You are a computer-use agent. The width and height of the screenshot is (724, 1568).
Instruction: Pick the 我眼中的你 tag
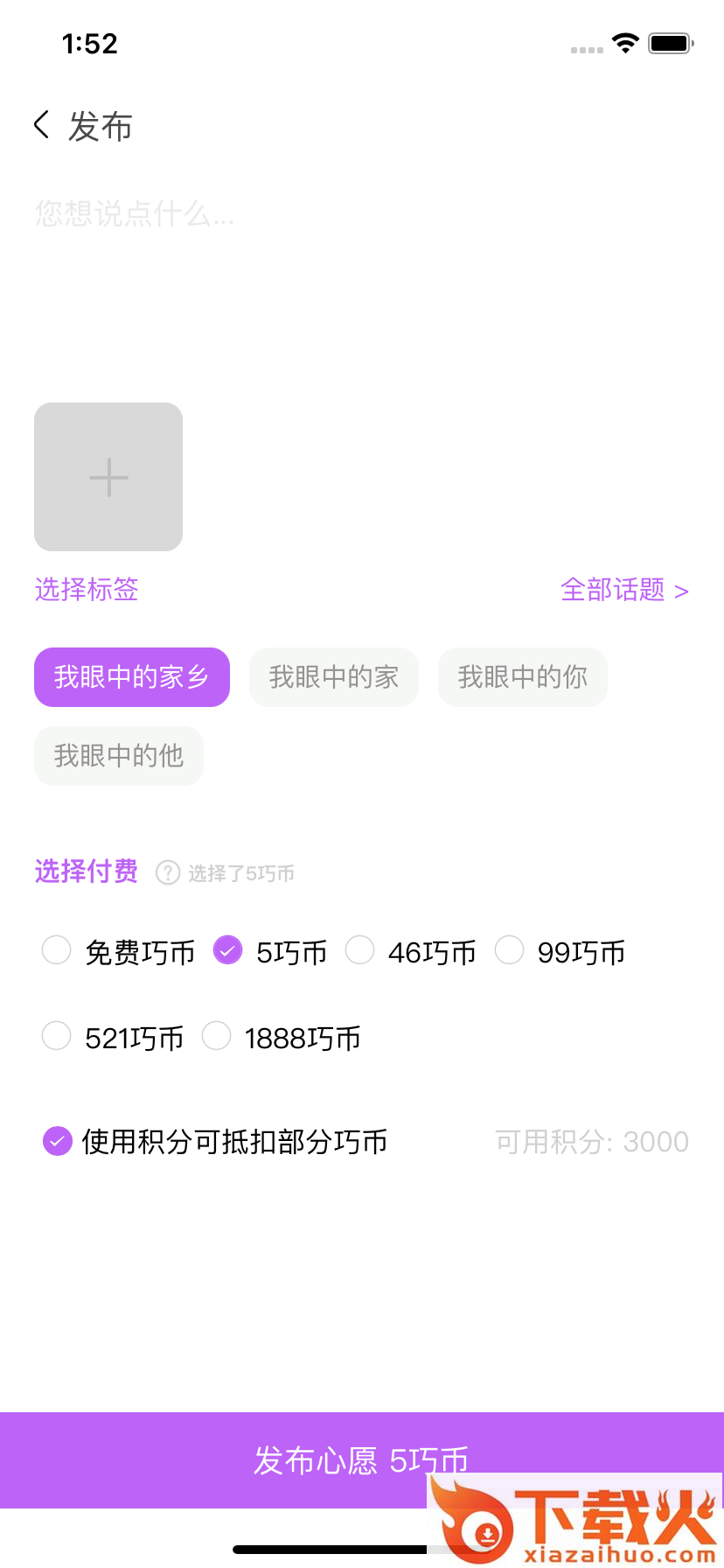tap(523, 676)
